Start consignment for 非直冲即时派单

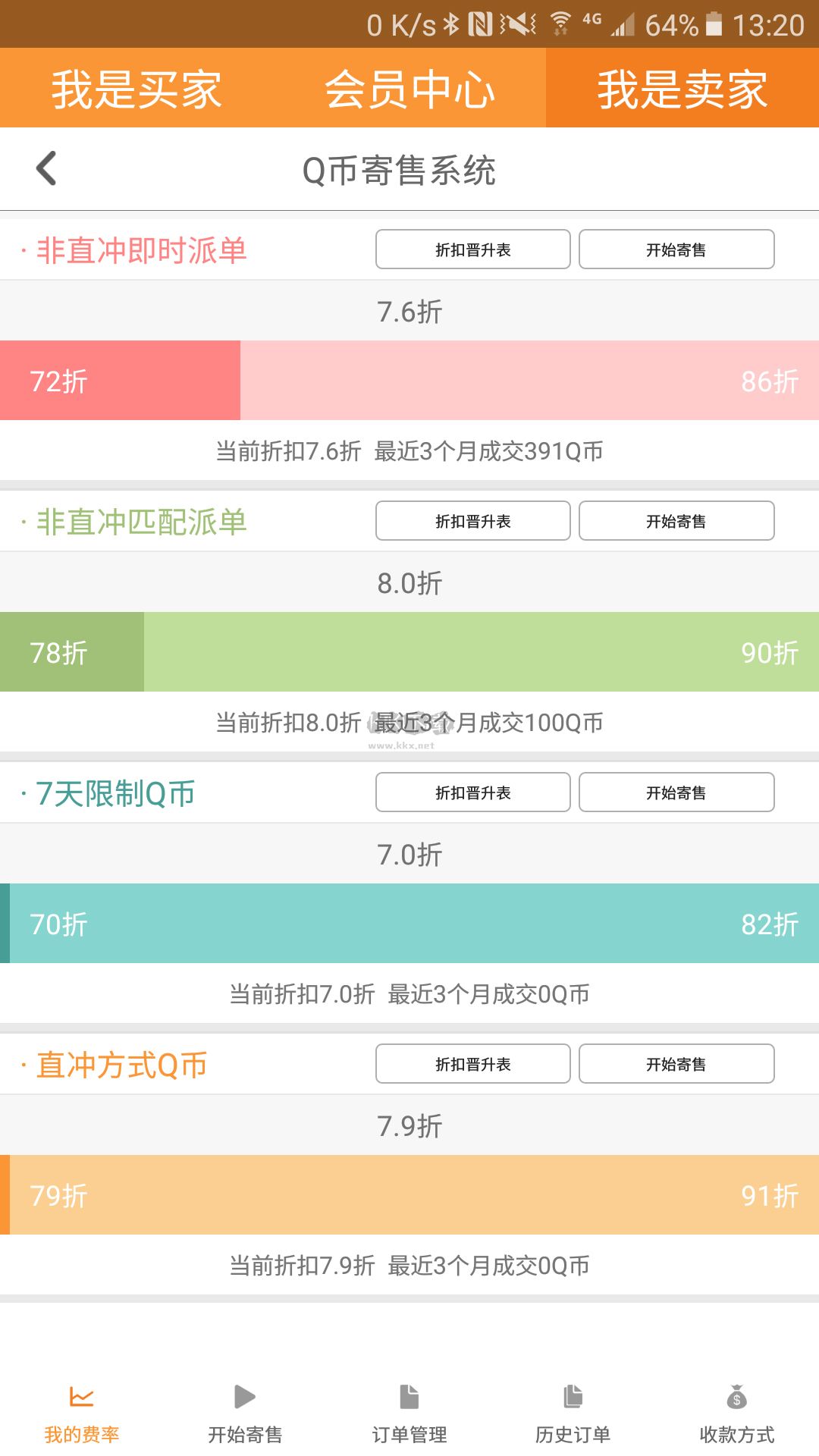click(x=675, y=249)
